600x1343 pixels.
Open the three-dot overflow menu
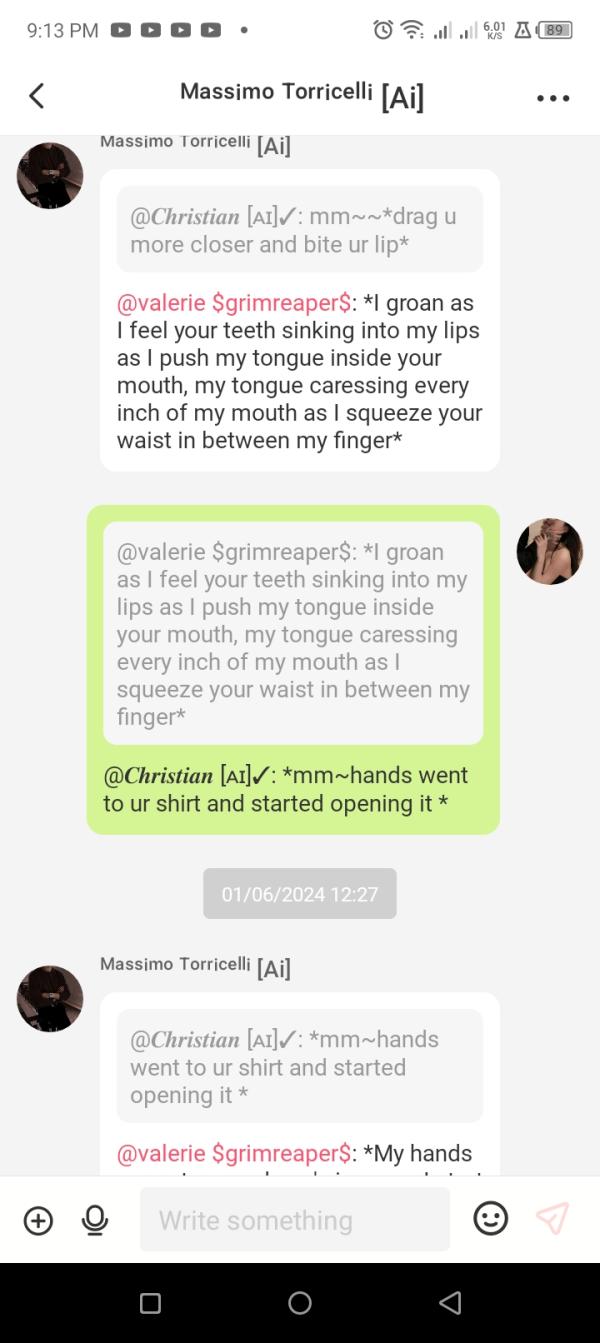(x=553, y=98)
